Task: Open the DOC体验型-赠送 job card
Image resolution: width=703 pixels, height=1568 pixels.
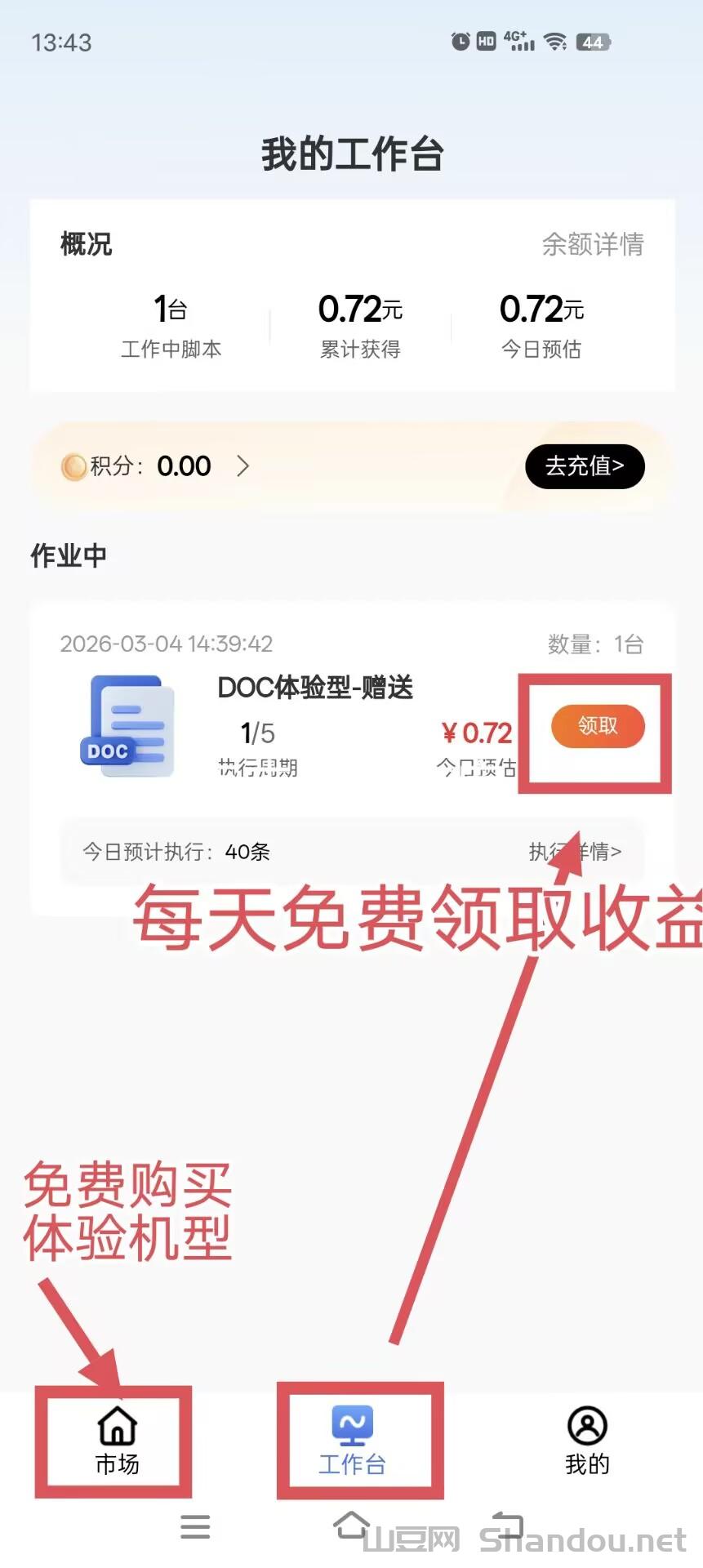Action: coord(315,688)
